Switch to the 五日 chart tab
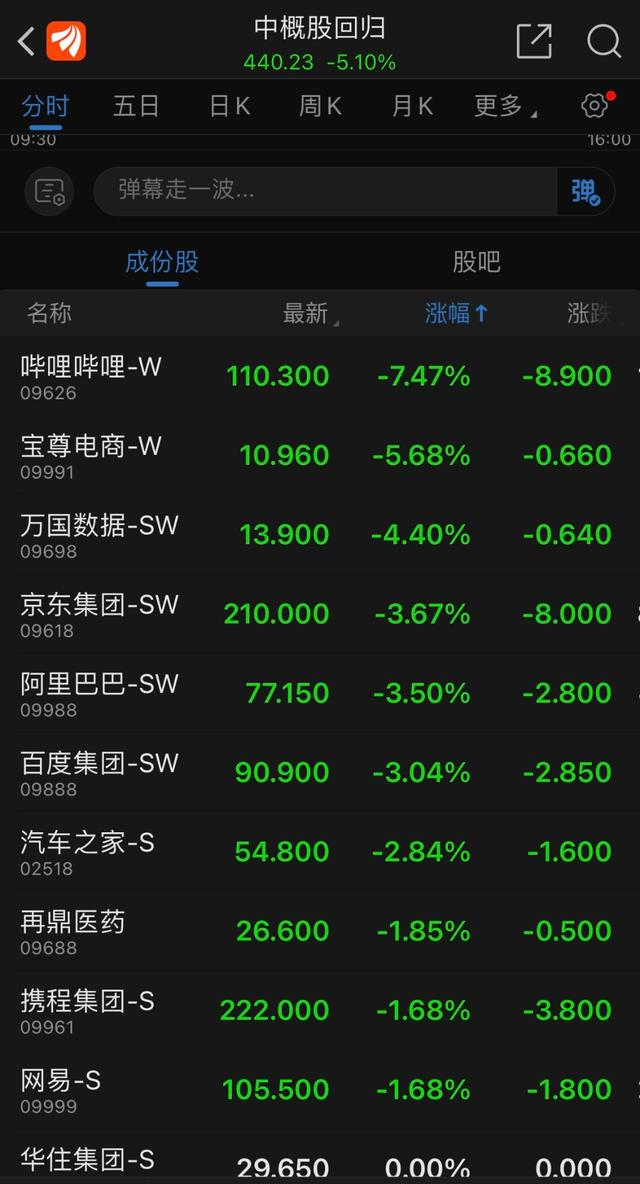Screen dimensions: 640x1184 point(136,106)
